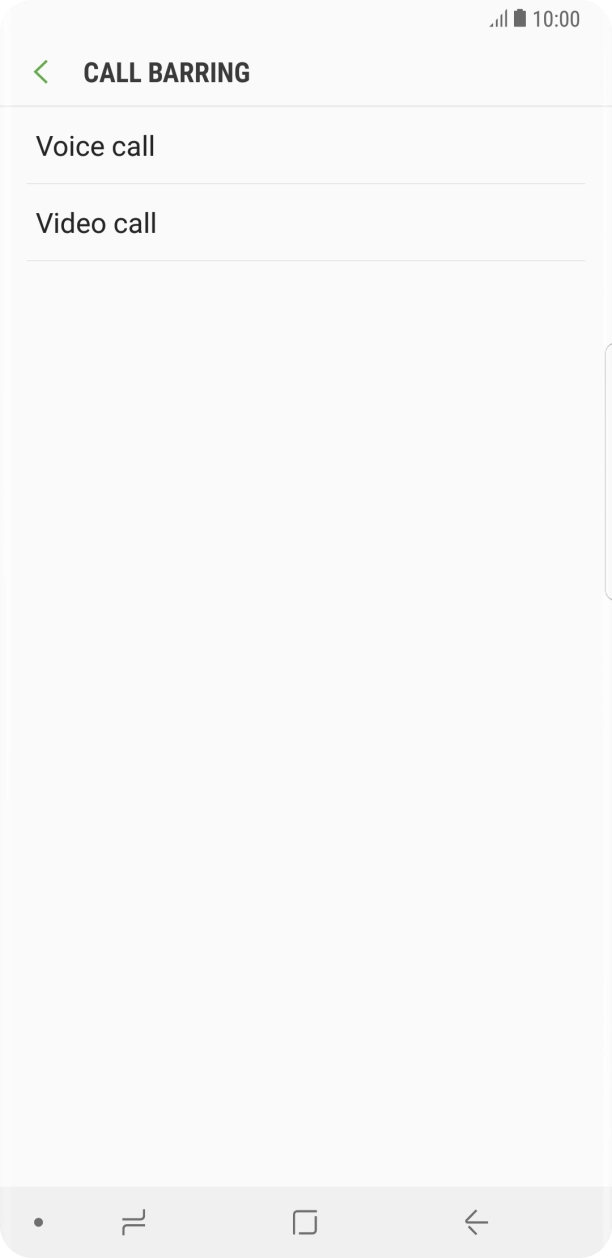Go back from Call Barring
Image resolution: width=612 pixels, height=1258 pixels.
pyautogui.click(x=41, y=72)
